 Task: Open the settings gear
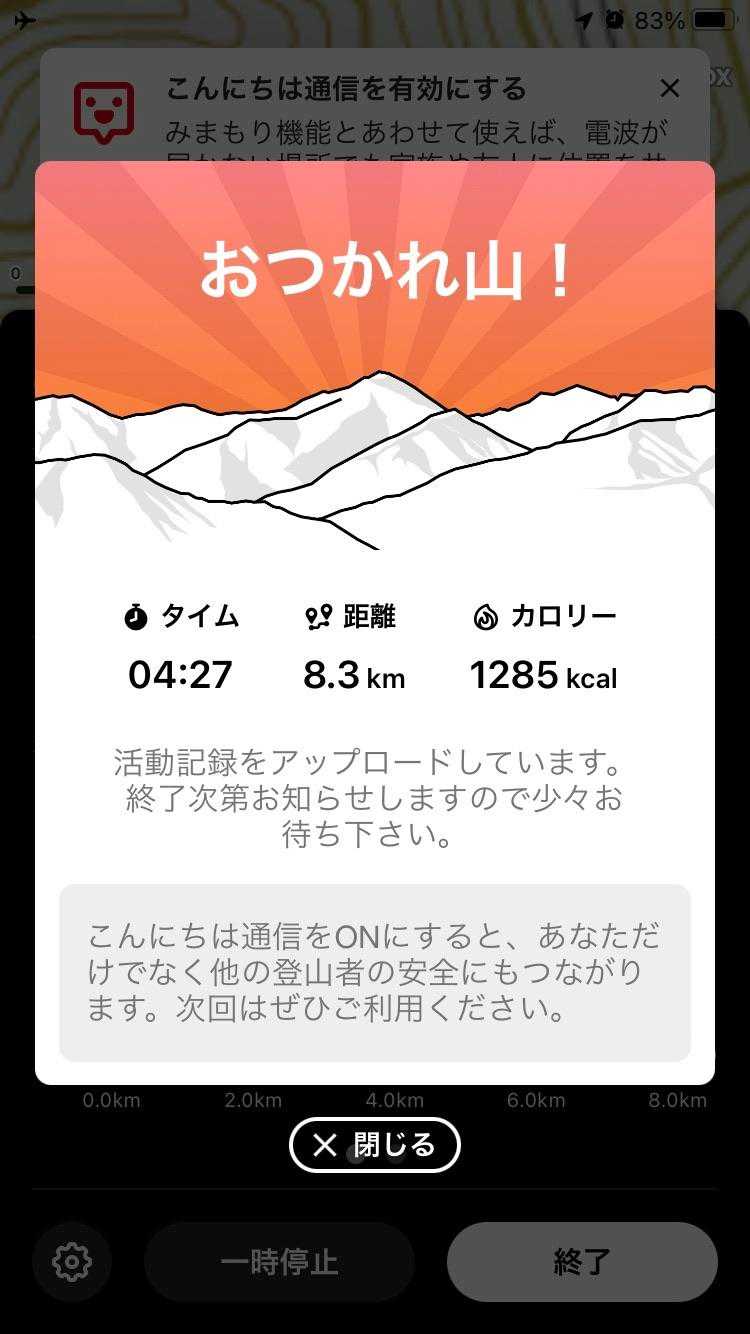72,1261
